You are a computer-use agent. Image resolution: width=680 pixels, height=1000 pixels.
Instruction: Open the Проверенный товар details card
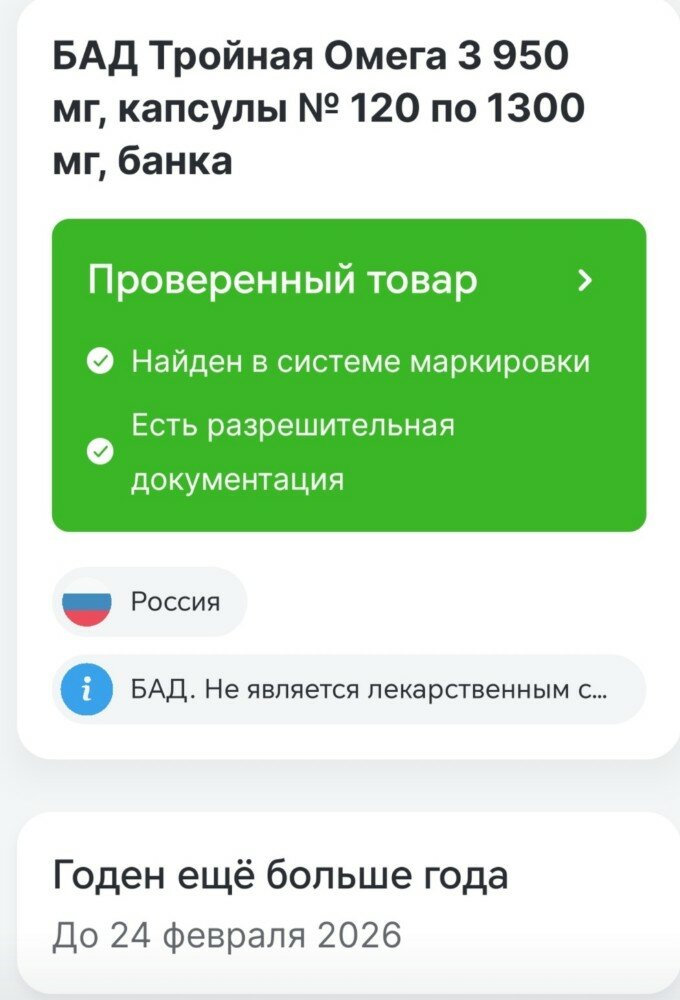(x=348, y=283)
